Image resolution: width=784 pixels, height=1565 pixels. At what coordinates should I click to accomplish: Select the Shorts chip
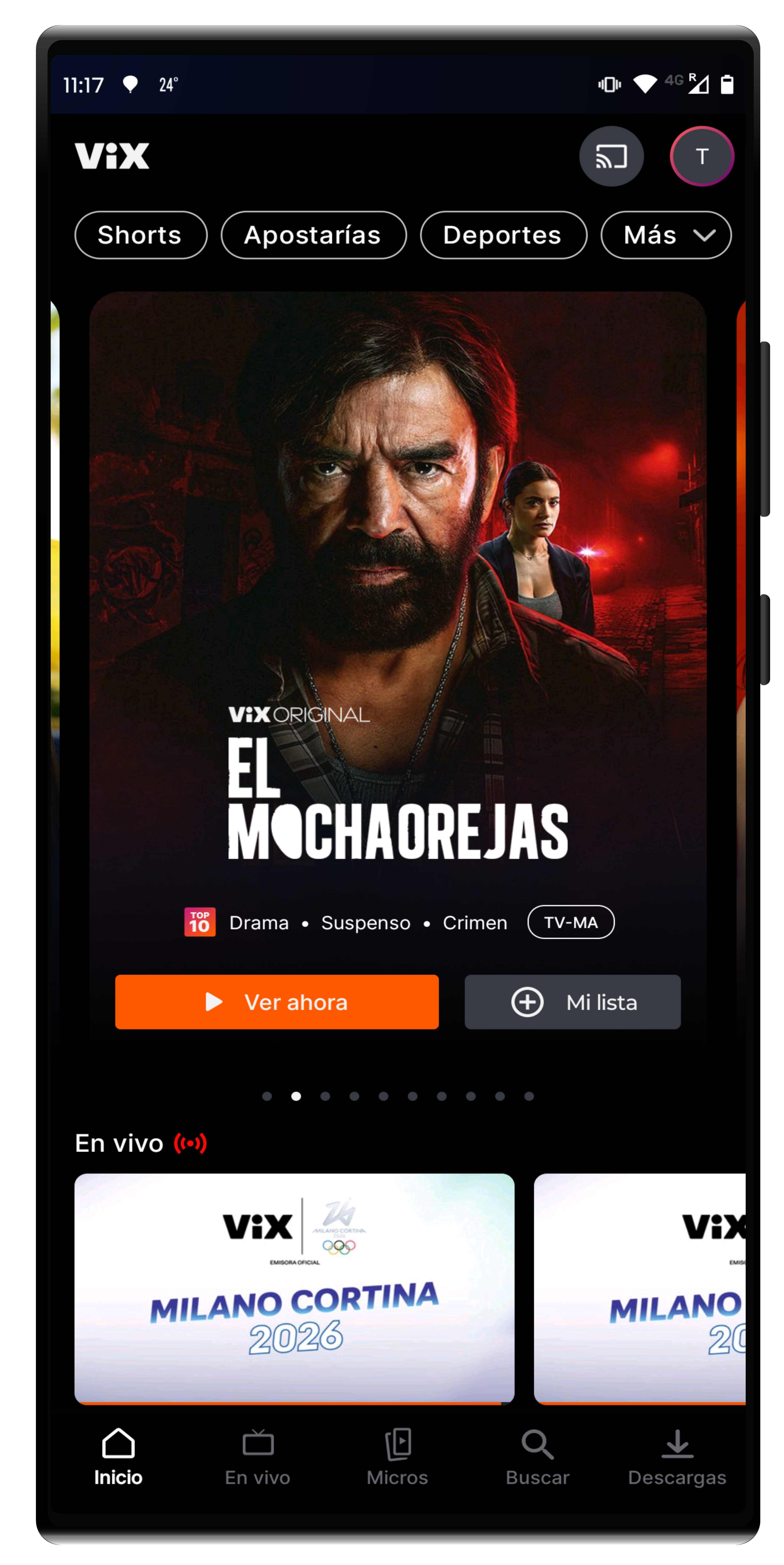pyautogui.click(x=140, y=235)
